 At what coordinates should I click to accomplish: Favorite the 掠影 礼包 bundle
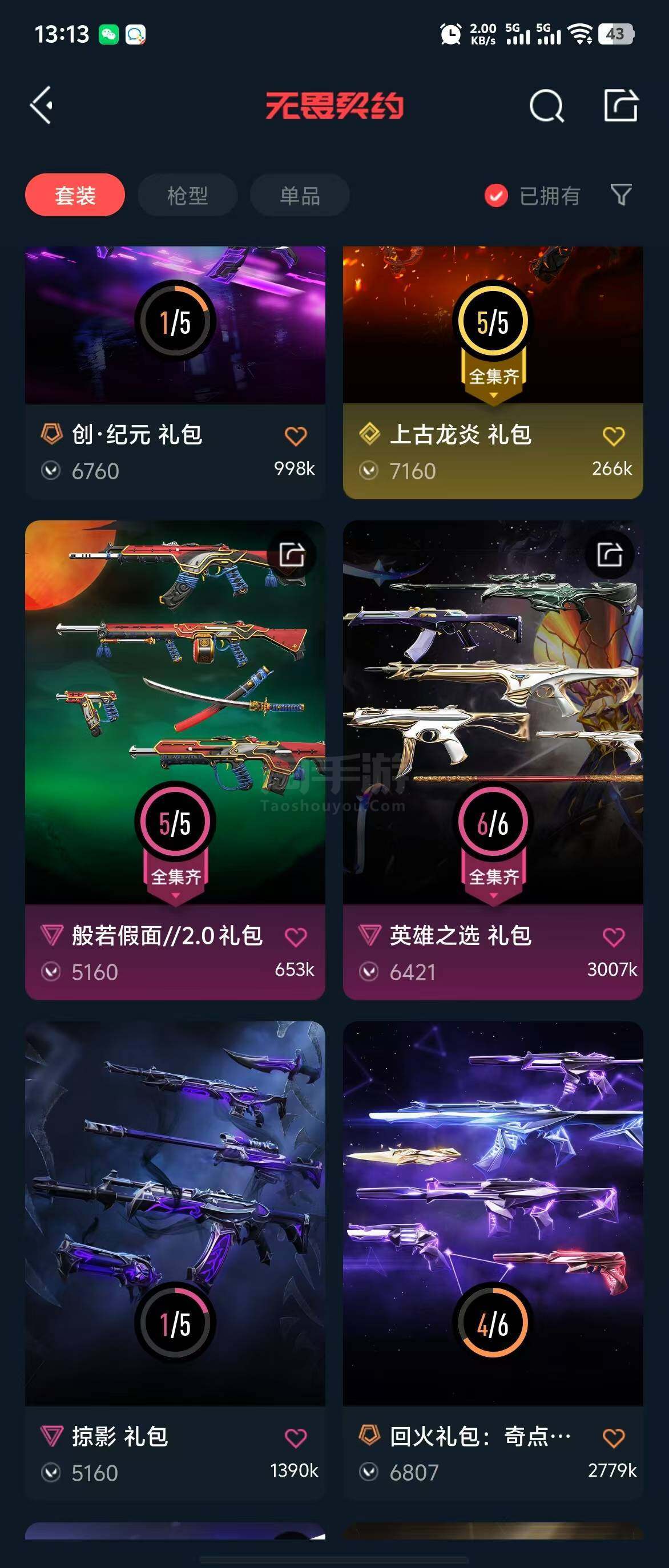(x=295, y=1438)
